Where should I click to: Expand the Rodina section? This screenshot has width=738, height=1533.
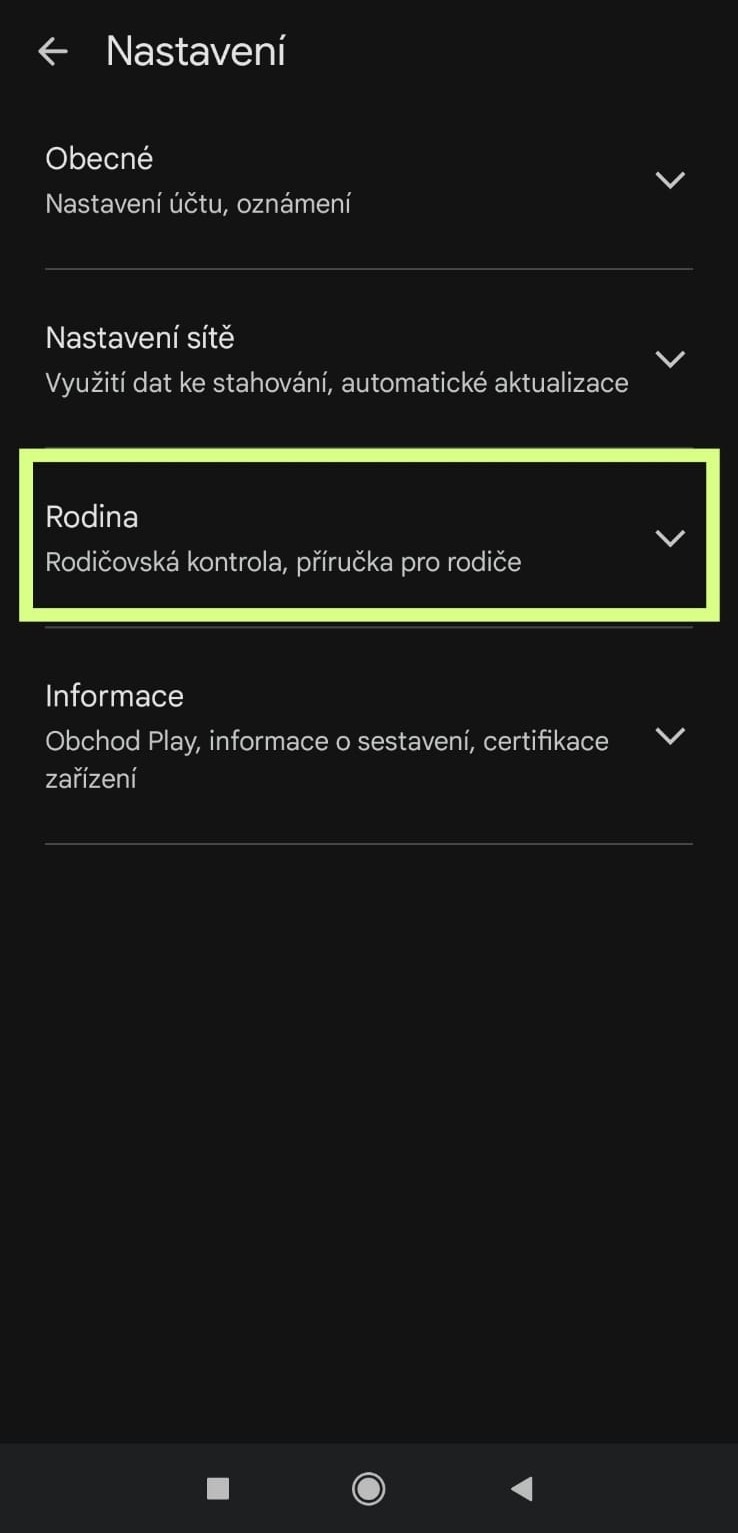[668, 538]
